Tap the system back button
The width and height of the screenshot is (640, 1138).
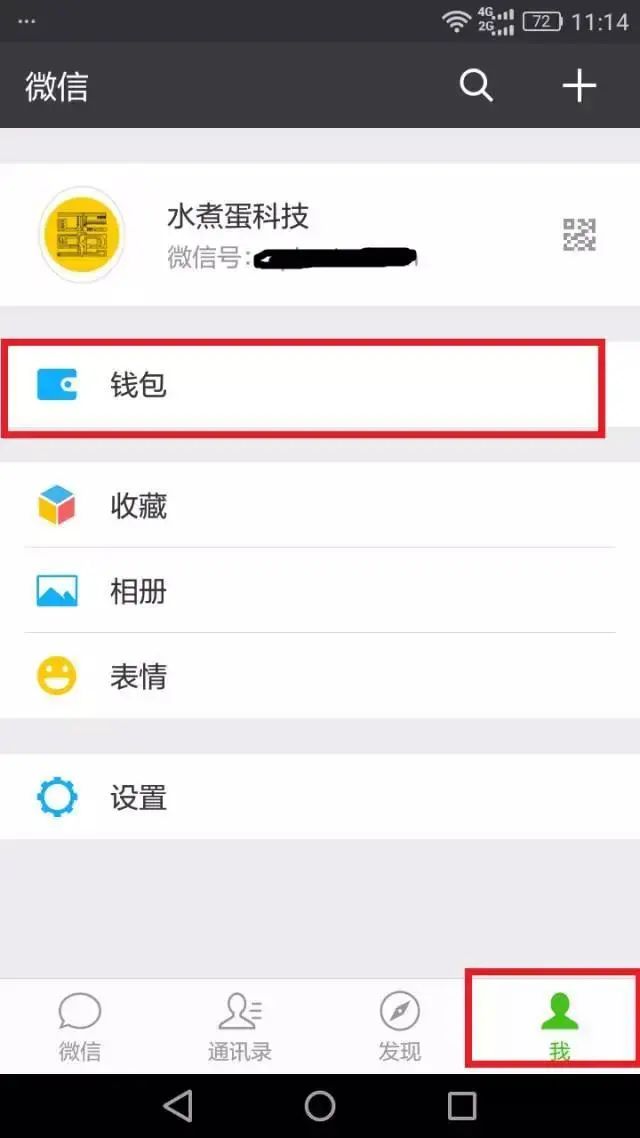pos(178,1106)
